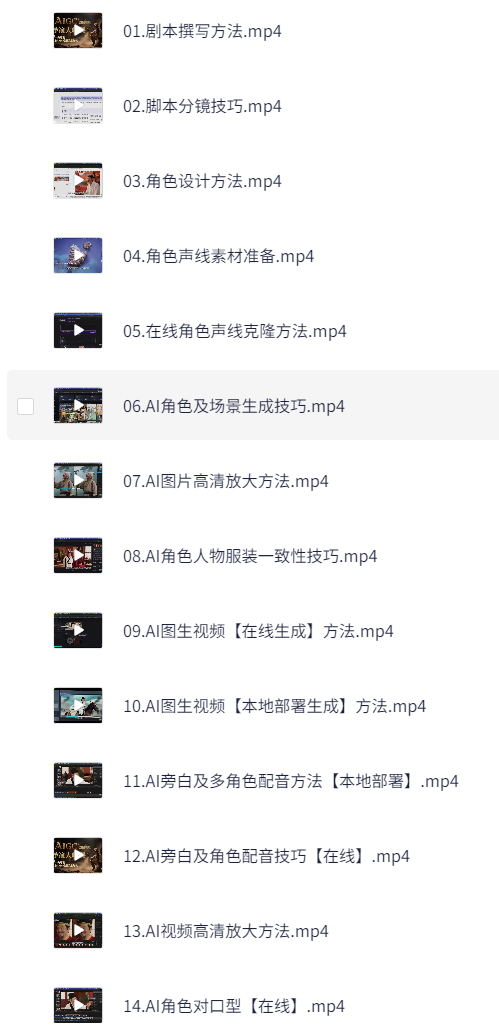This screenshot has width=499, height=1025.
Task: Open 09.AI图生视频【在线生成】方法.mp4
Action: pos(258,631)
